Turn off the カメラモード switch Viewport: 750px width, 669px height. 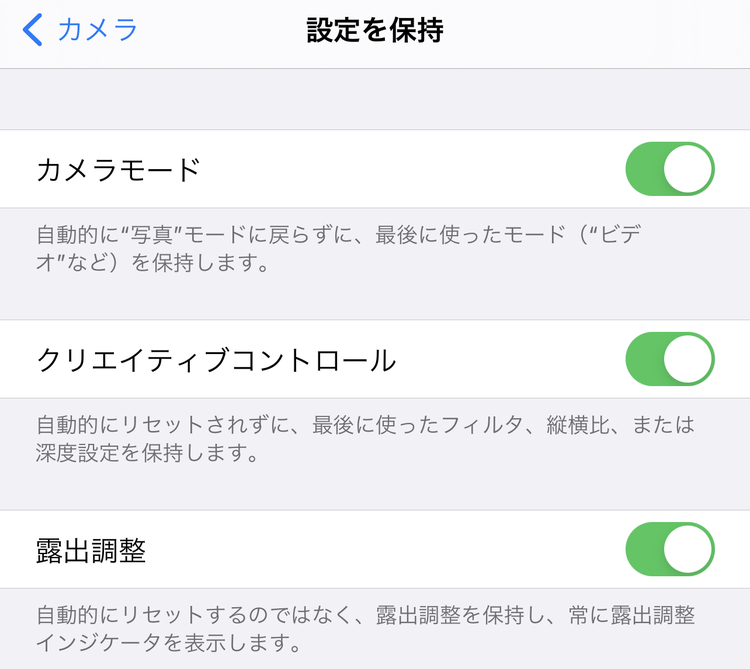tap(669, 169)
